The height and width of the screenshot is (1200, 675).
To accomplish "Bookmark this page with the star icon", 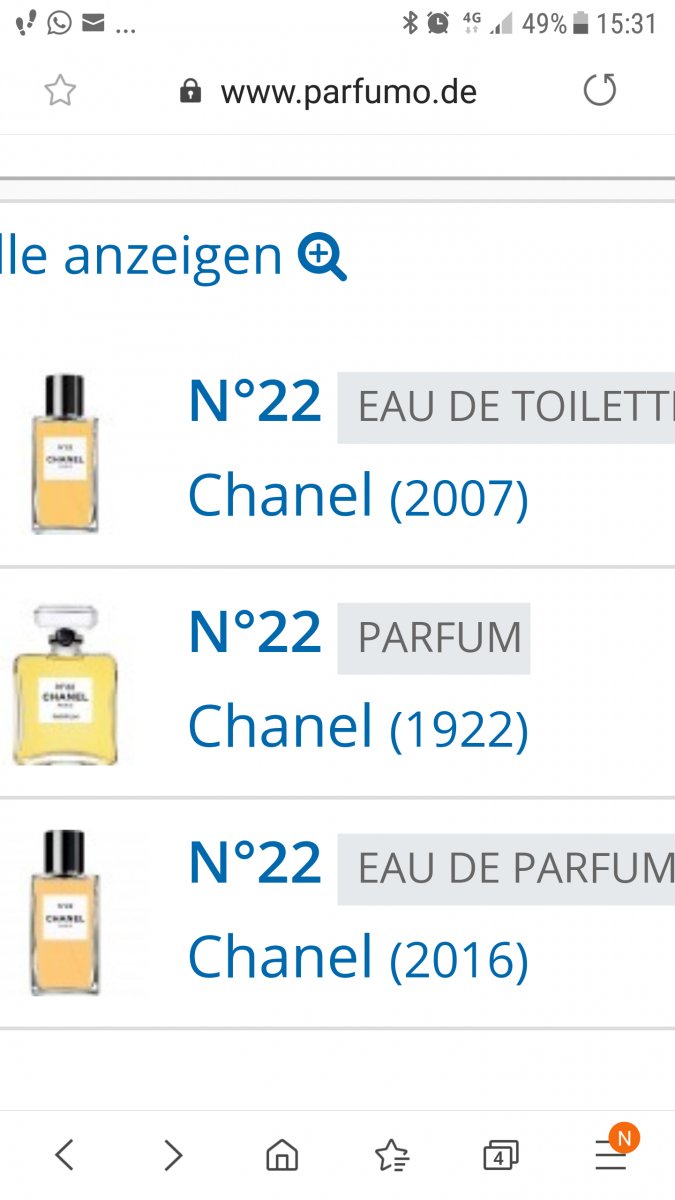I will [x=60, y=92].
